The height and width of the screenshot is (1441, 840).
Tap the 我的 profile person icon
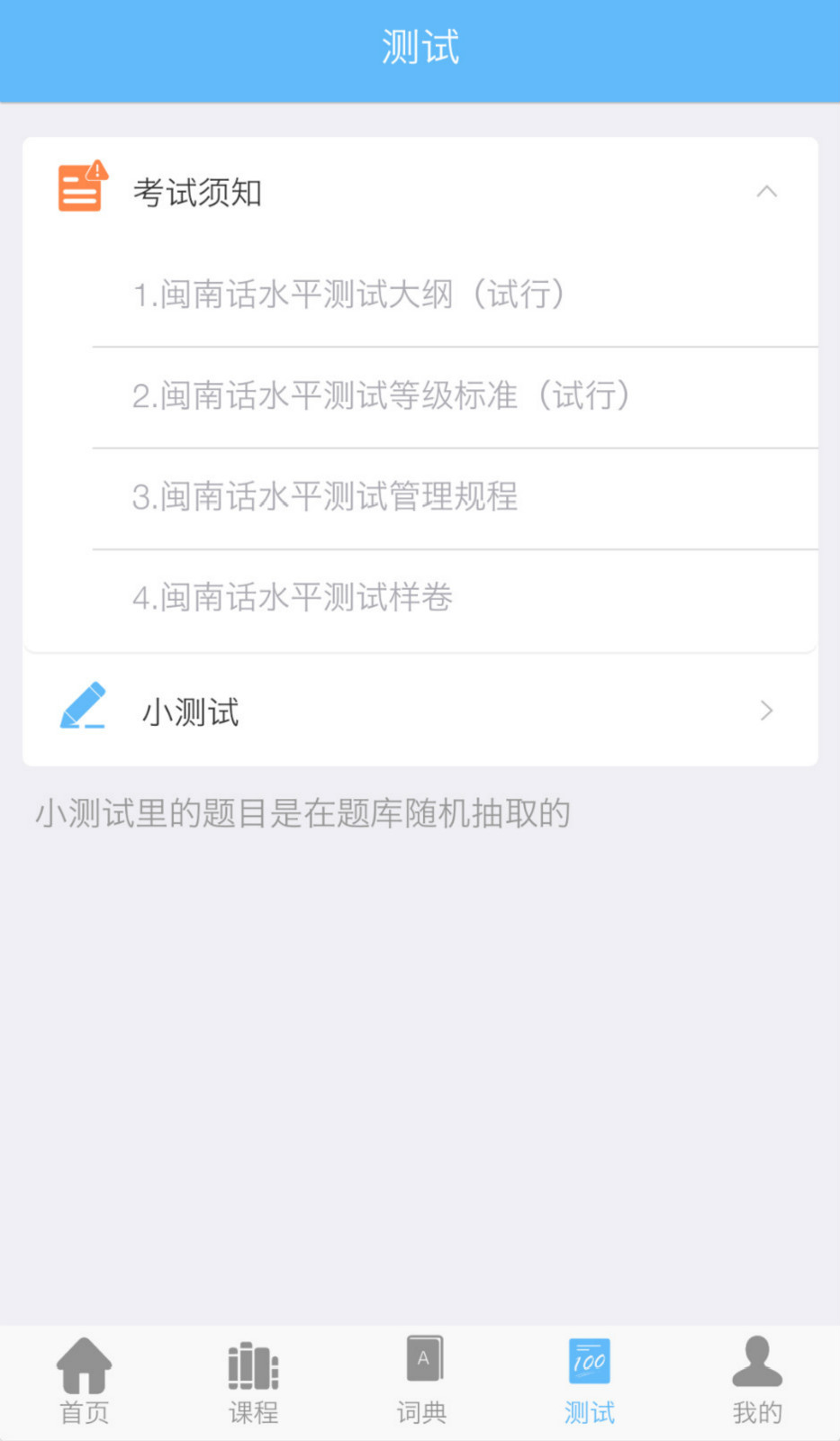756,1360
